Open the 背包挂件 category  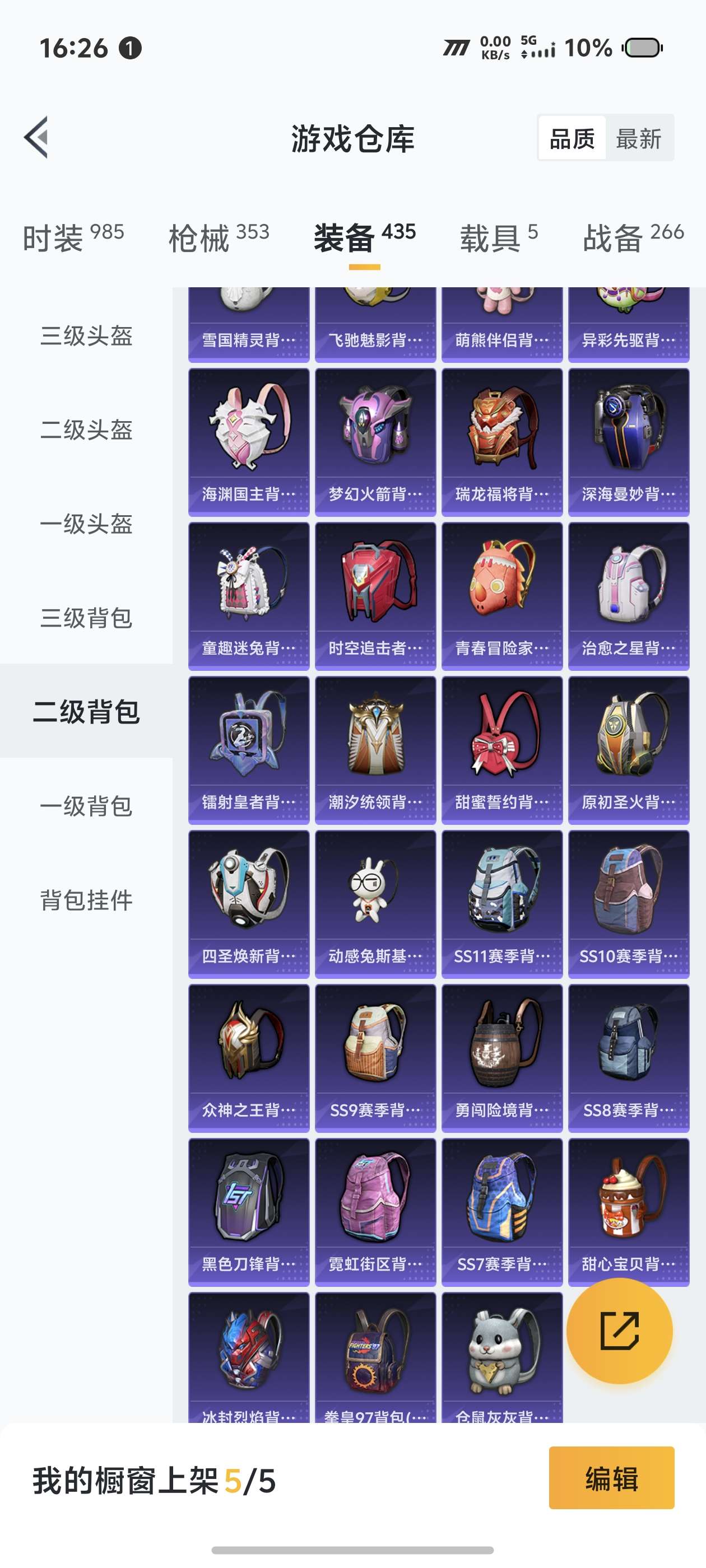[86, 900]
